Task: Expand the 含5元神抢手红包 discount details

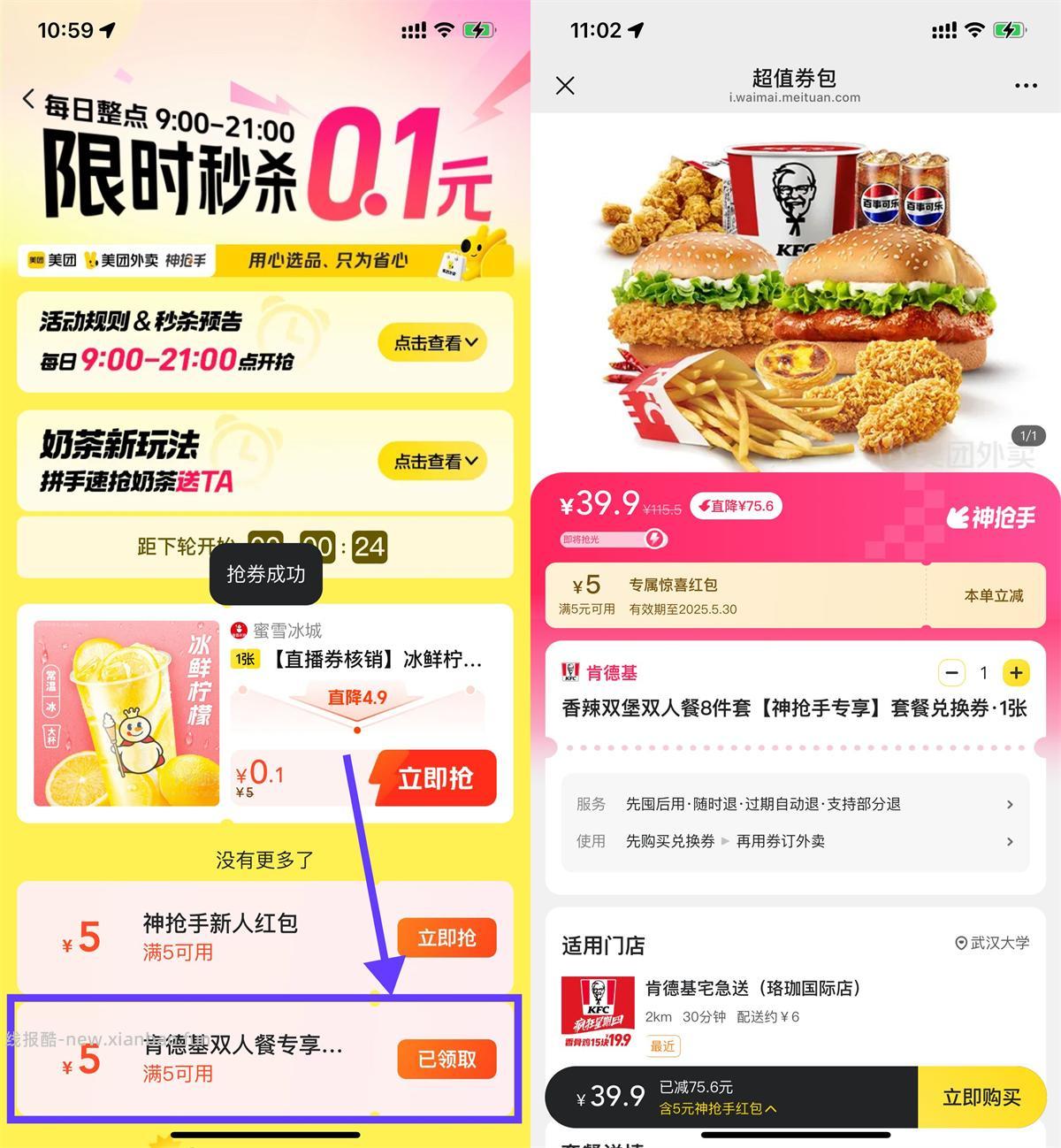Action: (x=717, y=1108)
